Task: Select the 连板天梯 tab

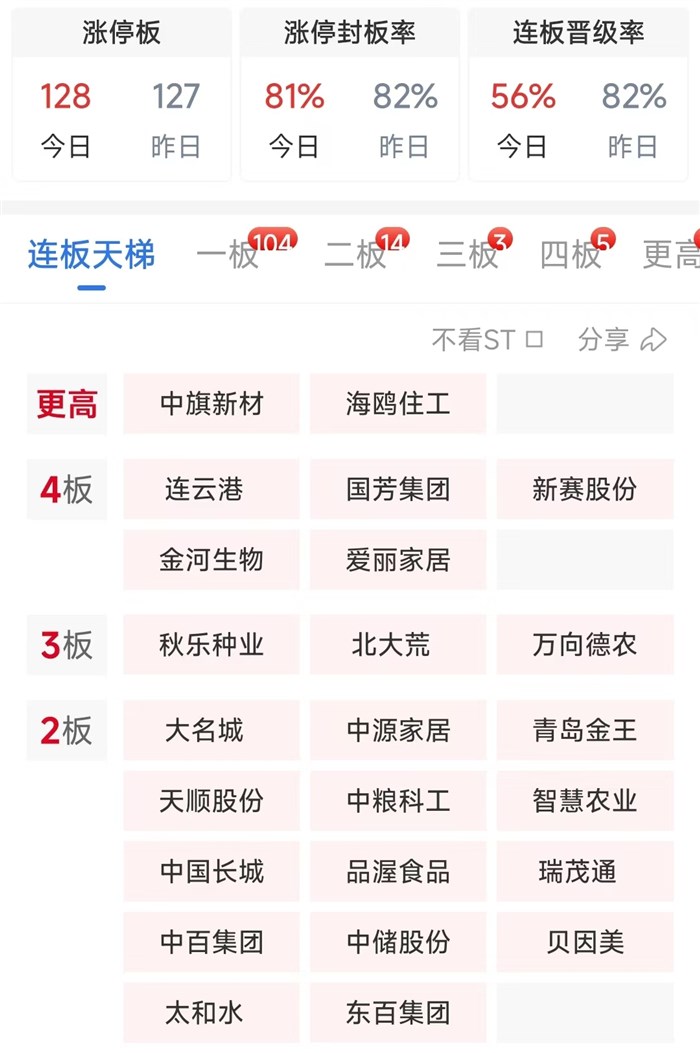Action: click(91, 254)
